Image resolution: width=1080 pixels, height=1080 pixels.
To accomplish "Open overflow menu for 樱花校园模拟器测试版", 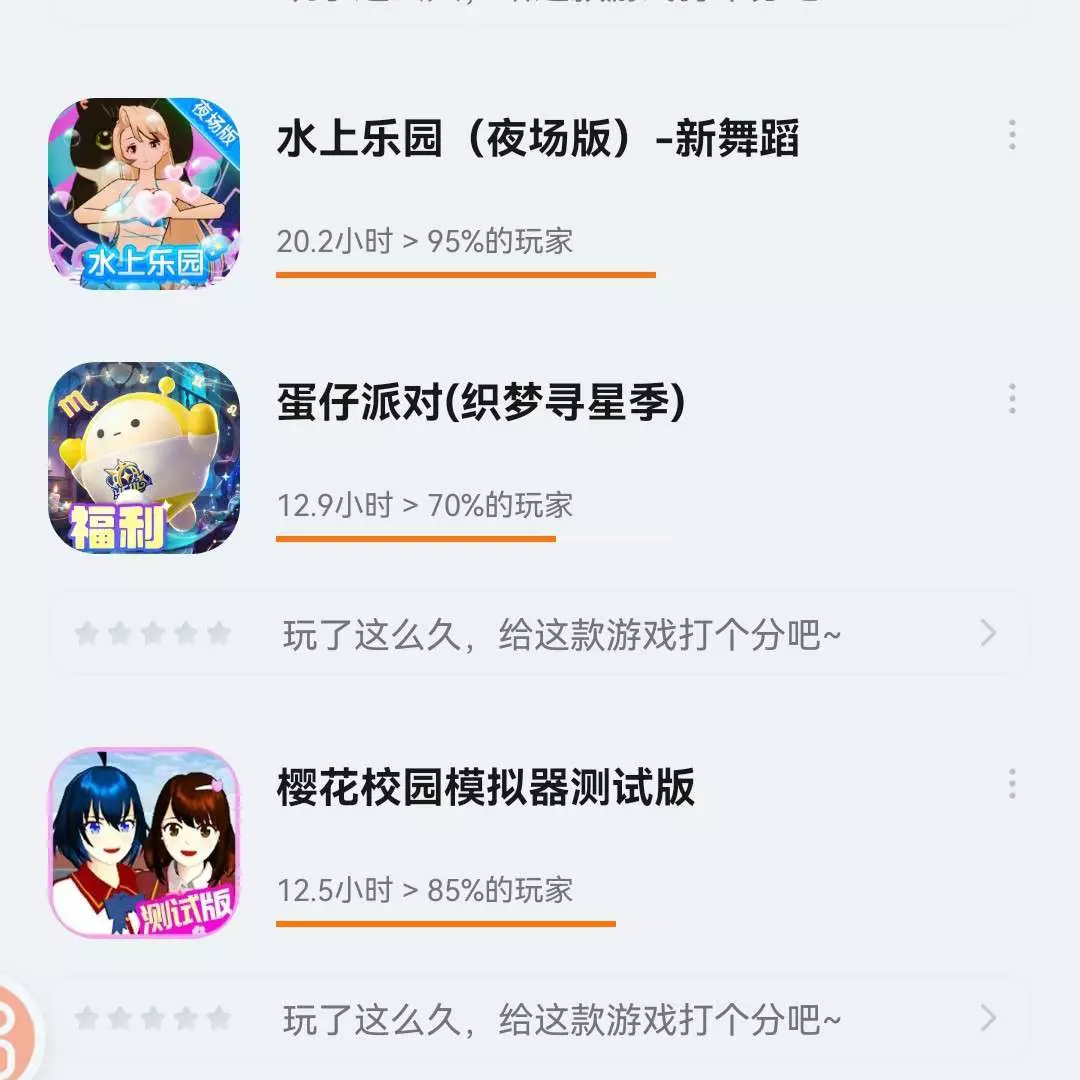I will 1012,784.
